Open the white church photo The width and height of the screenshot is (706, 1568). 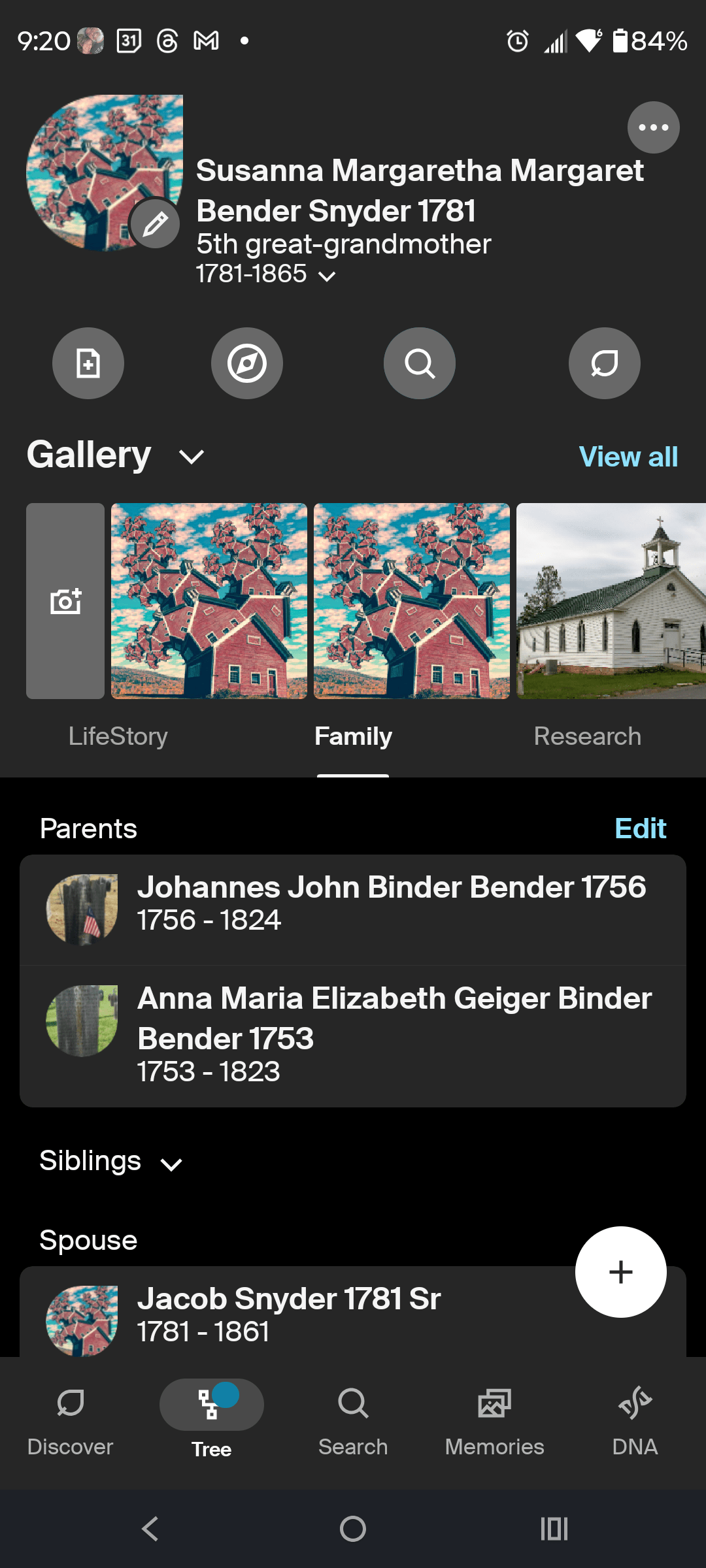click(x=611, y=601)
